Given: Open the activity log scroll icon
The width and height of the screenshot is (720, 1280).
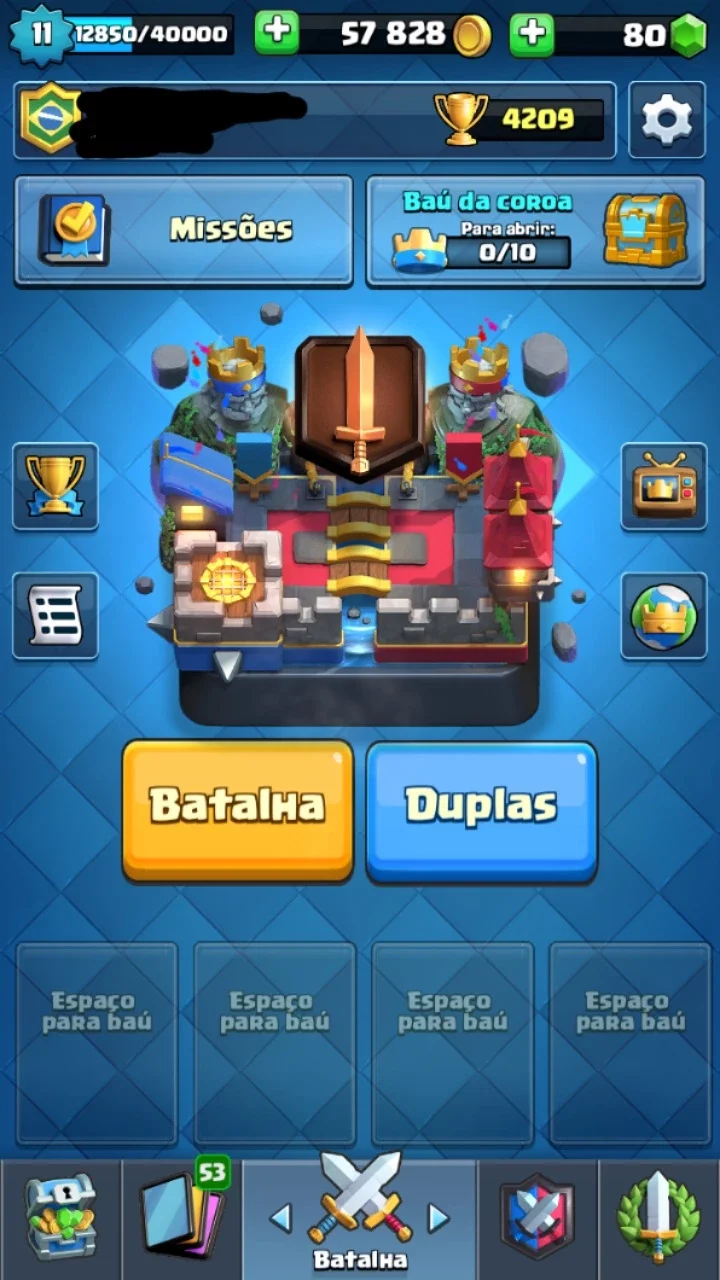Looking at the screenshot, I should [55, 616].
